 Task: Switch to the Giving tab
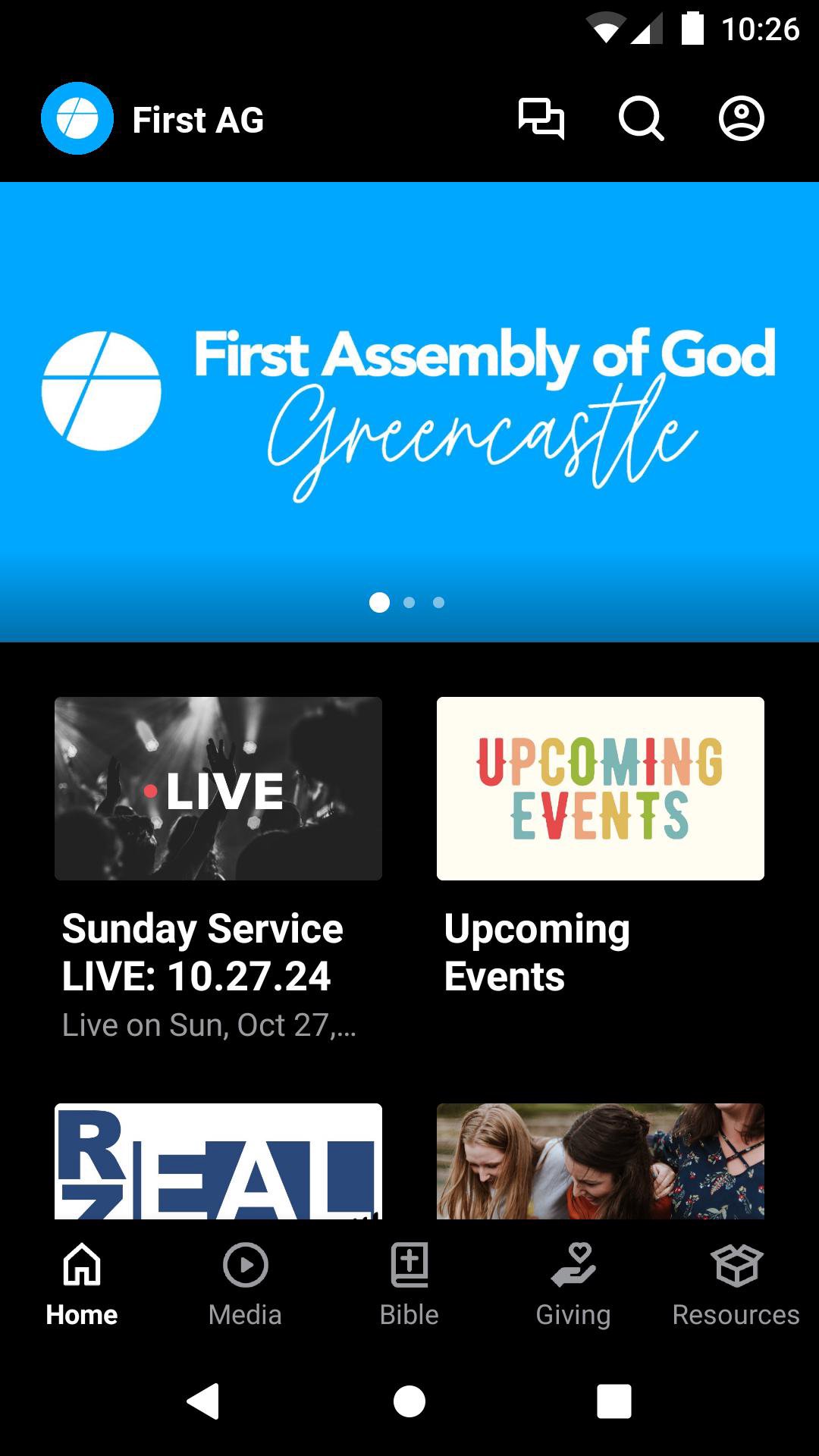coord(573,1283)
